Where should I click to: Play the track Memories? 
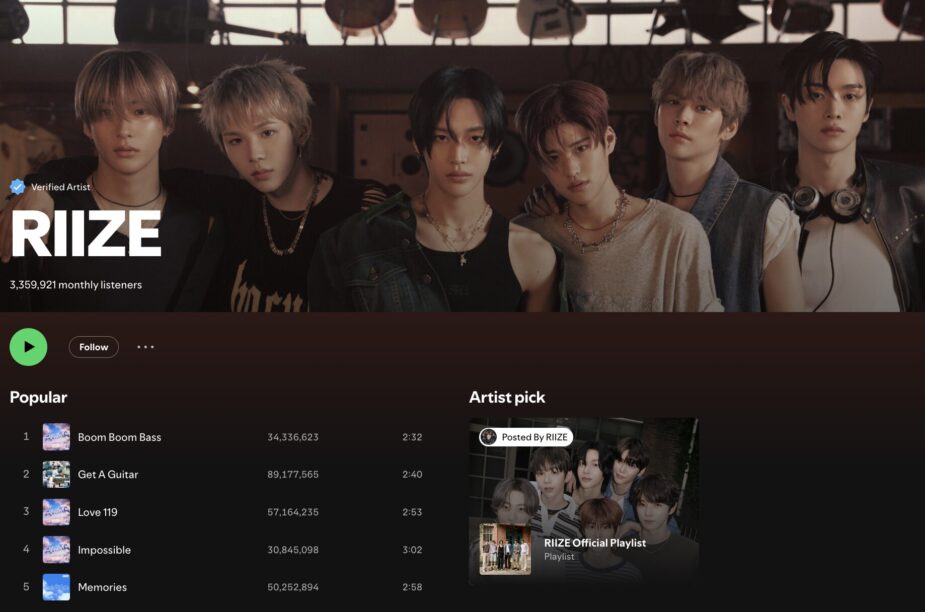coord(102,587)
